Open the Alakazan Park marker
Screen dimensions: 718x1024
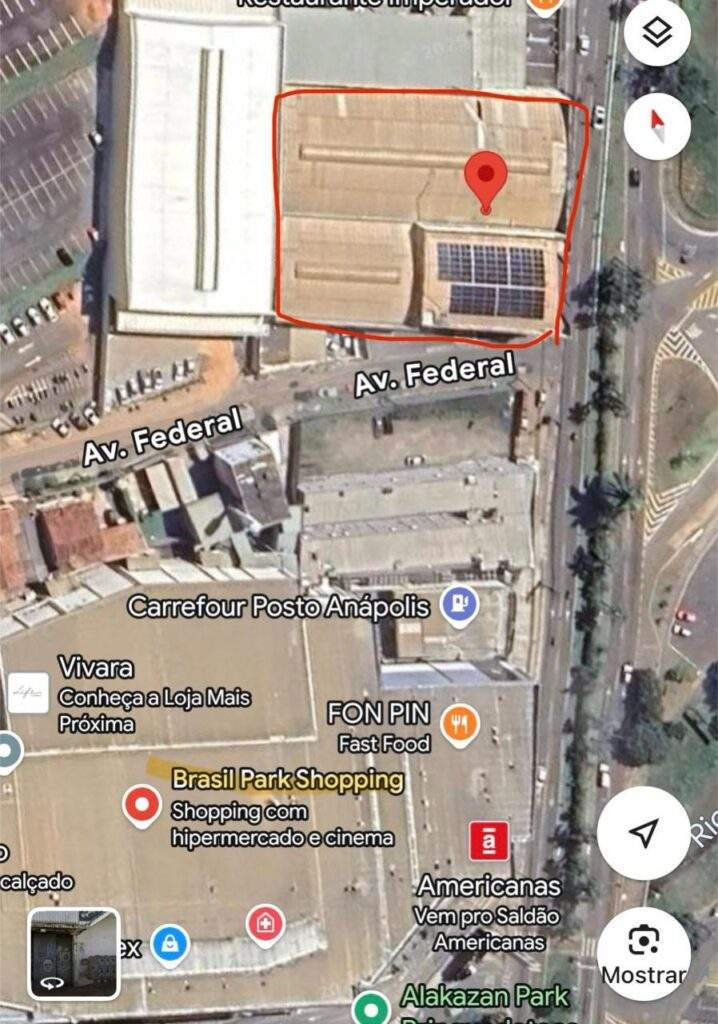371,1009
